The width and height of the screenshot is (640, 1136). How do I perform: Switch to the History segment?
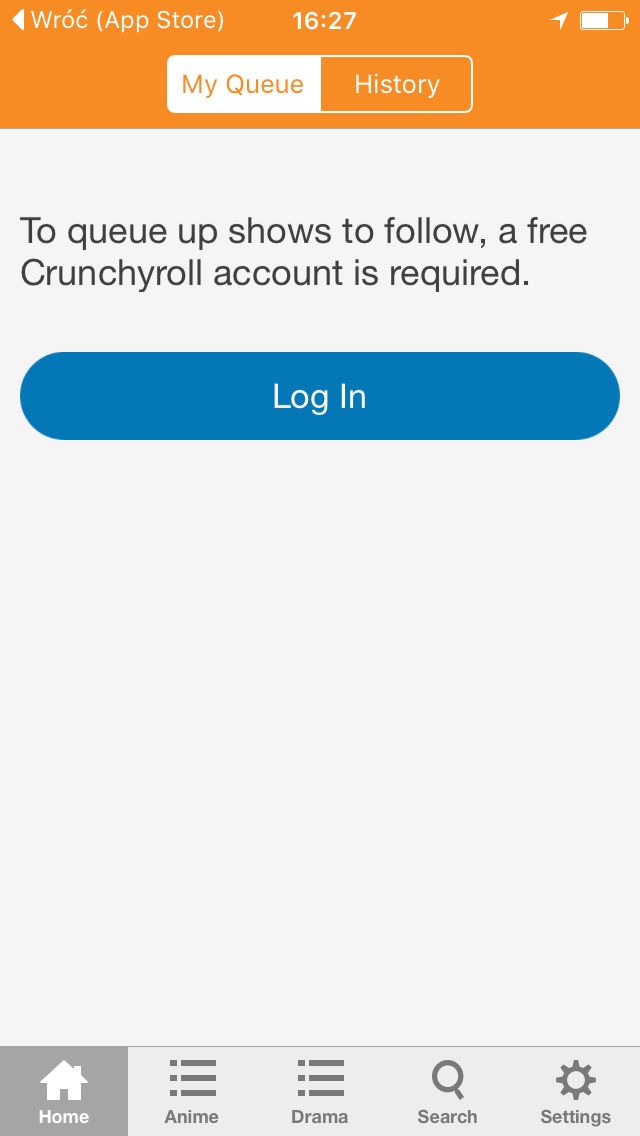396,84
